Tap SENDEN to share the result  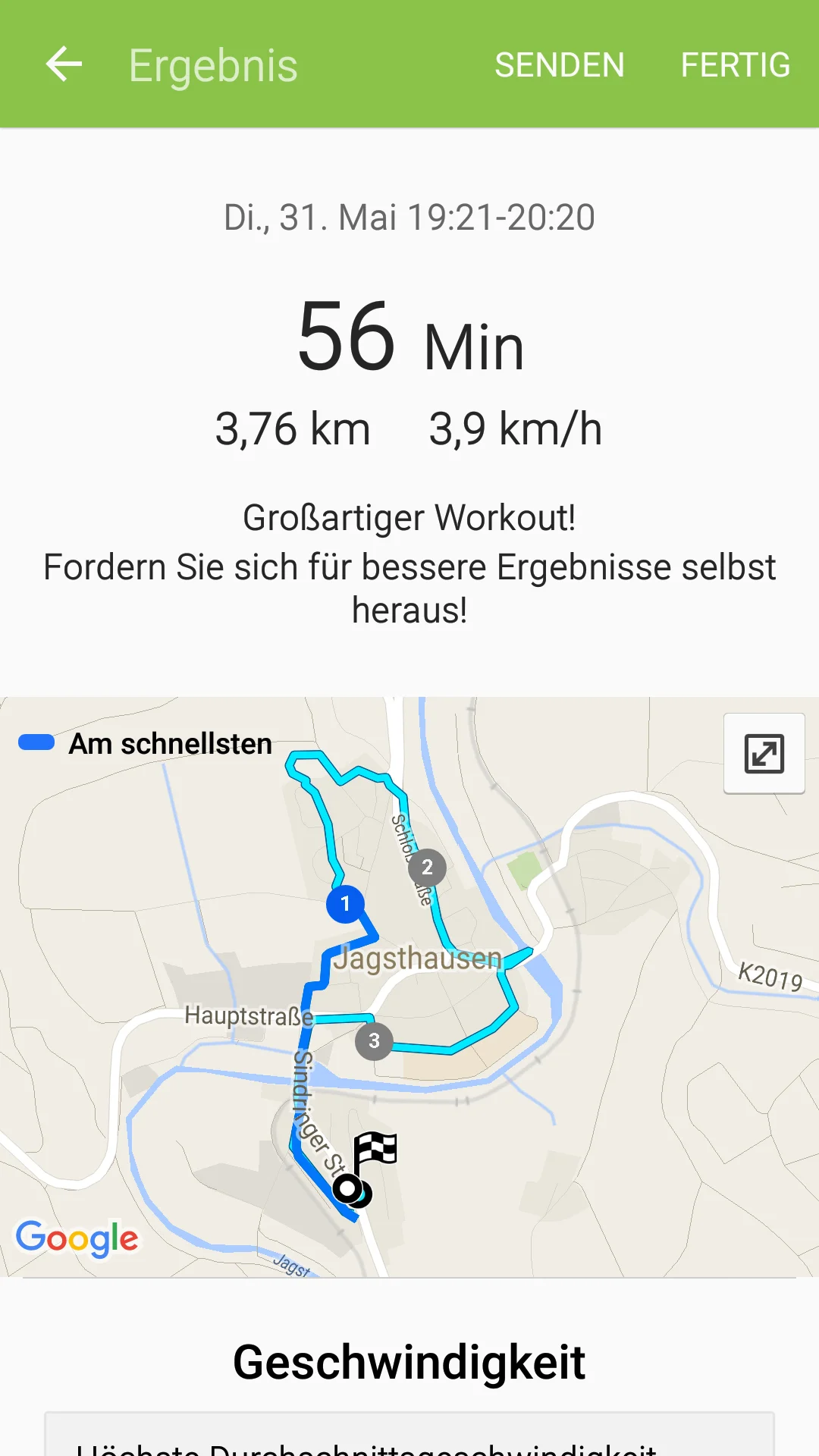560,65
